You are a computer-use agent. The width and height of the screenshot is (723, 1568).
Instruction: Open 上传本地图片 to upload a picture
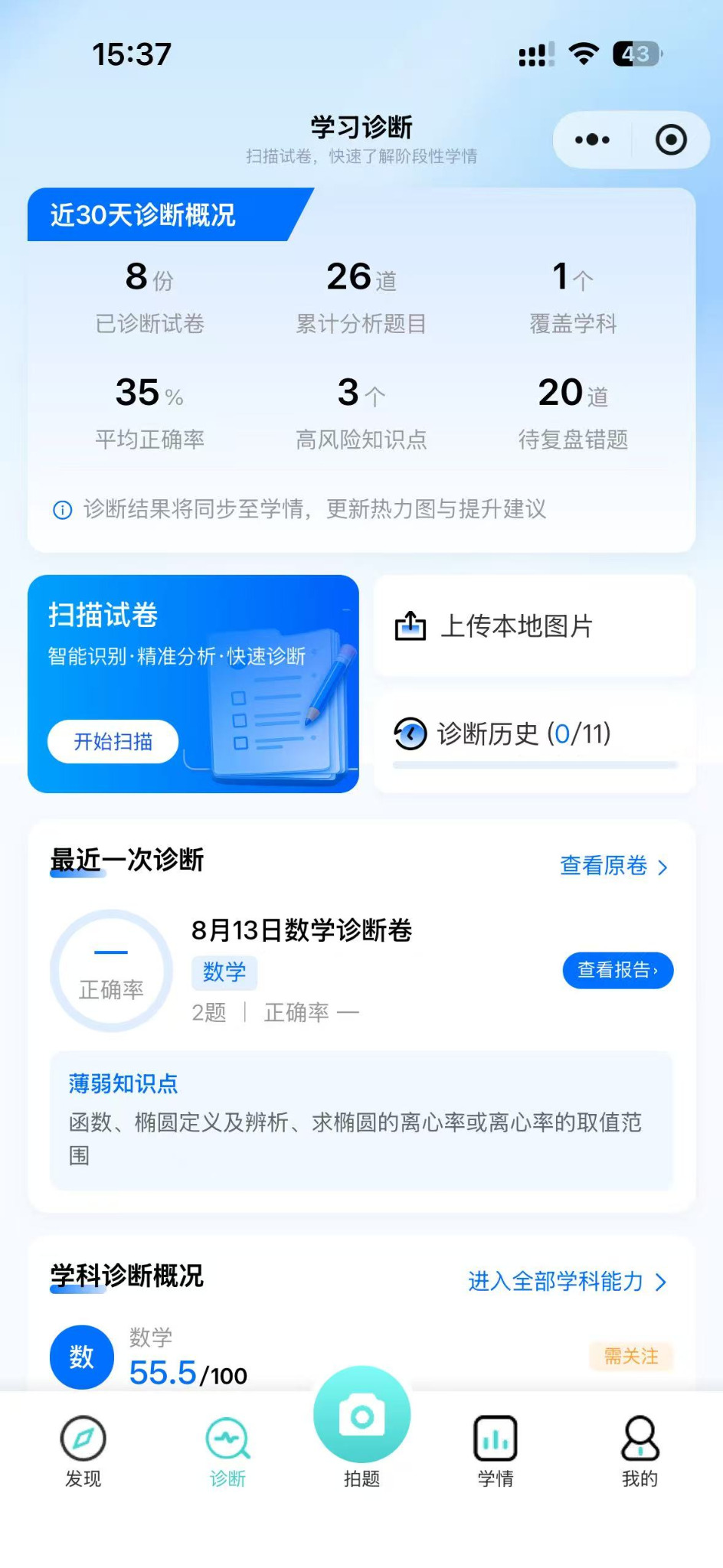pos(535,626)
